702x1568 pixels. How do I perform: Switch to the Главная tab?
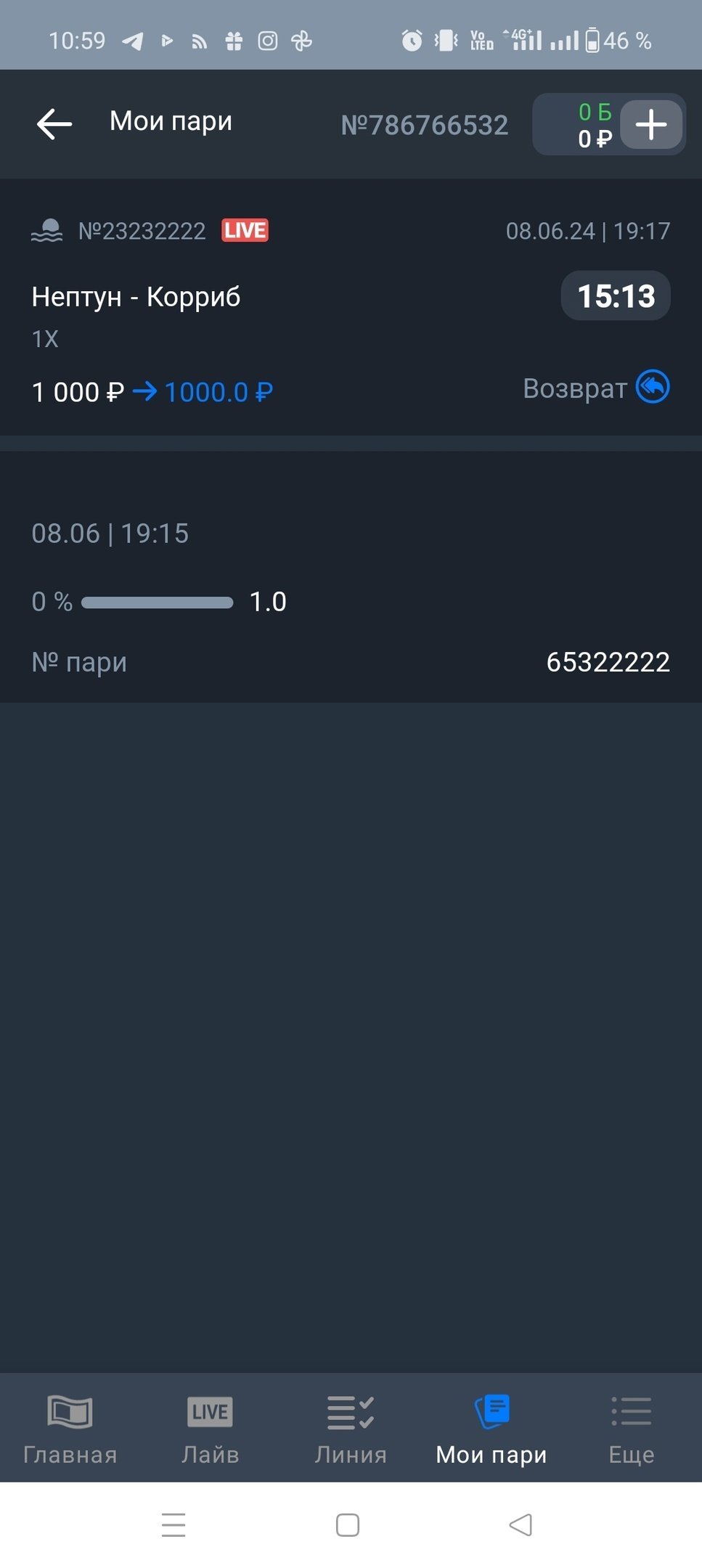(70, 1428)
